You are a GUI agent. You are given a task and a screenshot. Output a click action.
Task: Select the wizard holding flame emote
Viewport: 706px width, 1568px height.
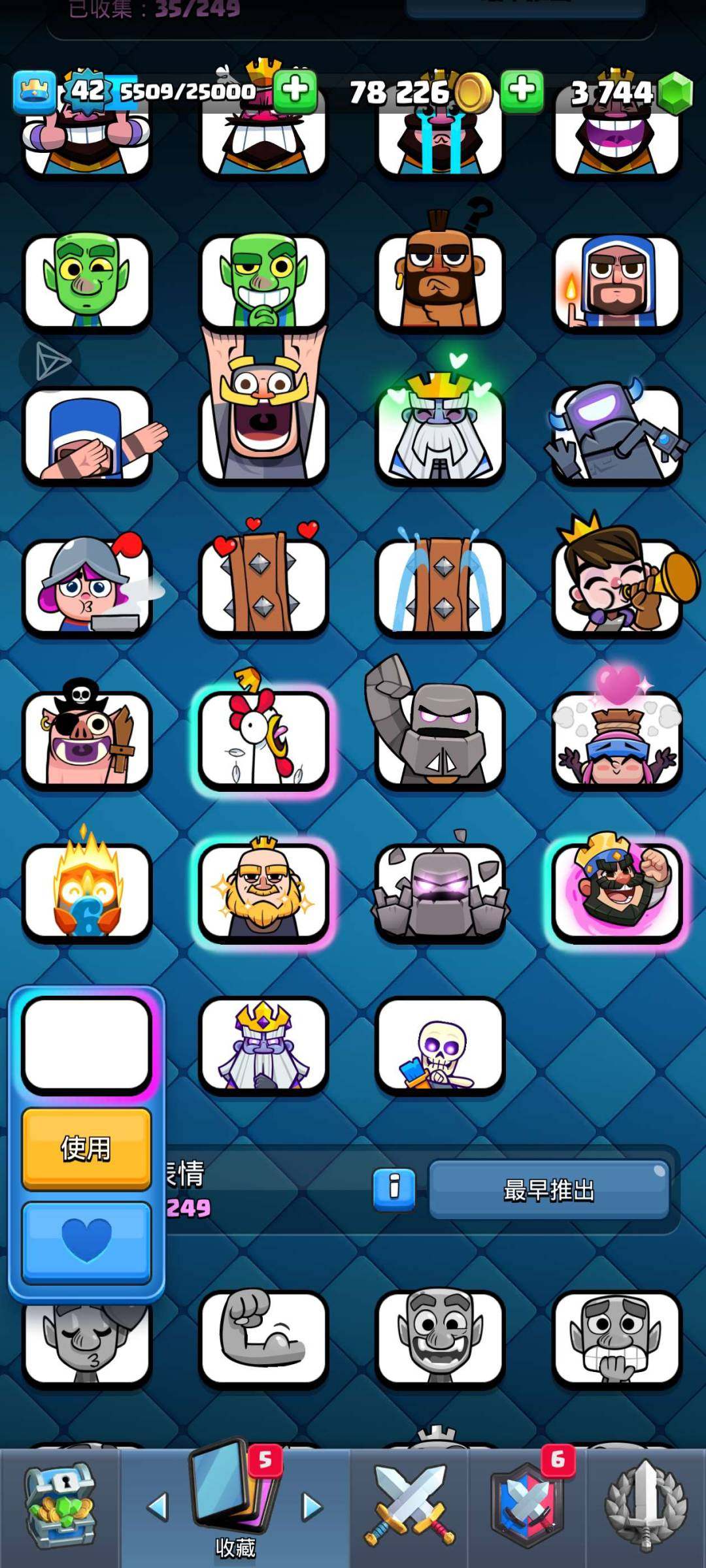617,281
